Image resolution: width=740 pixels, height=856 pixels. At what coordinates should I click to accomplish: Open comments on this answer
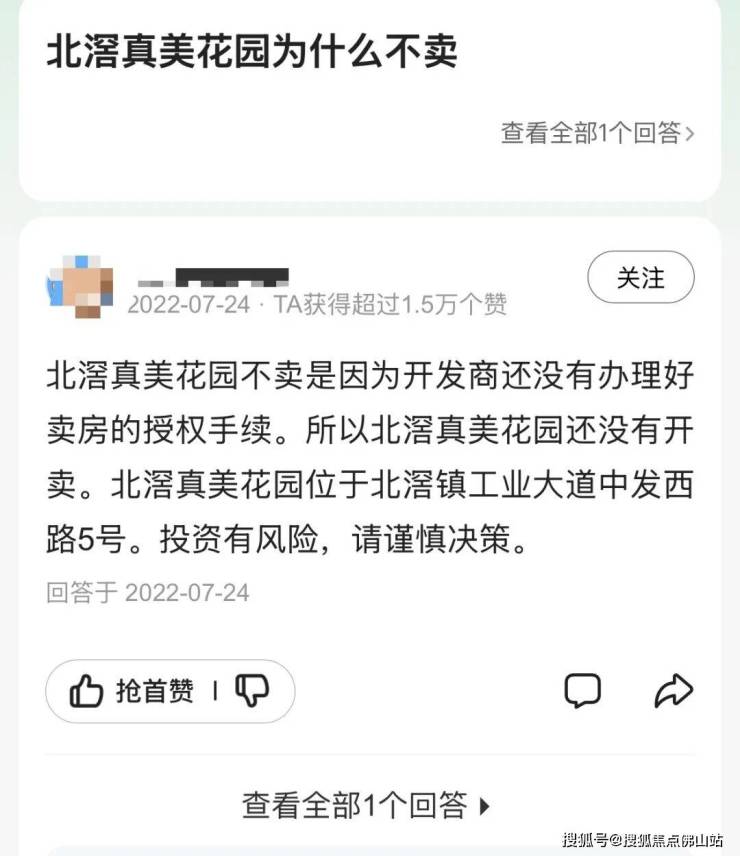(x=582, y=690)
